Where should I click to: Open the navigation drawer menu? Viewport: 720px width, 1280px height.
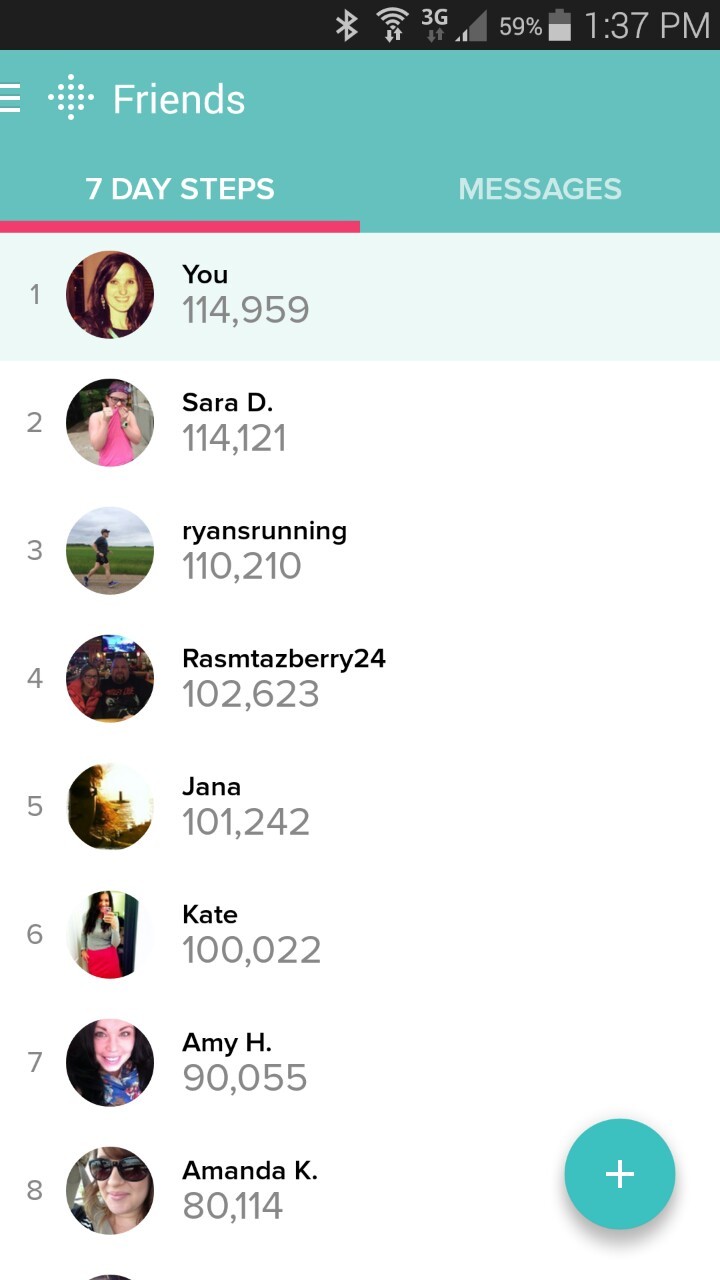[x=10, y=98]
